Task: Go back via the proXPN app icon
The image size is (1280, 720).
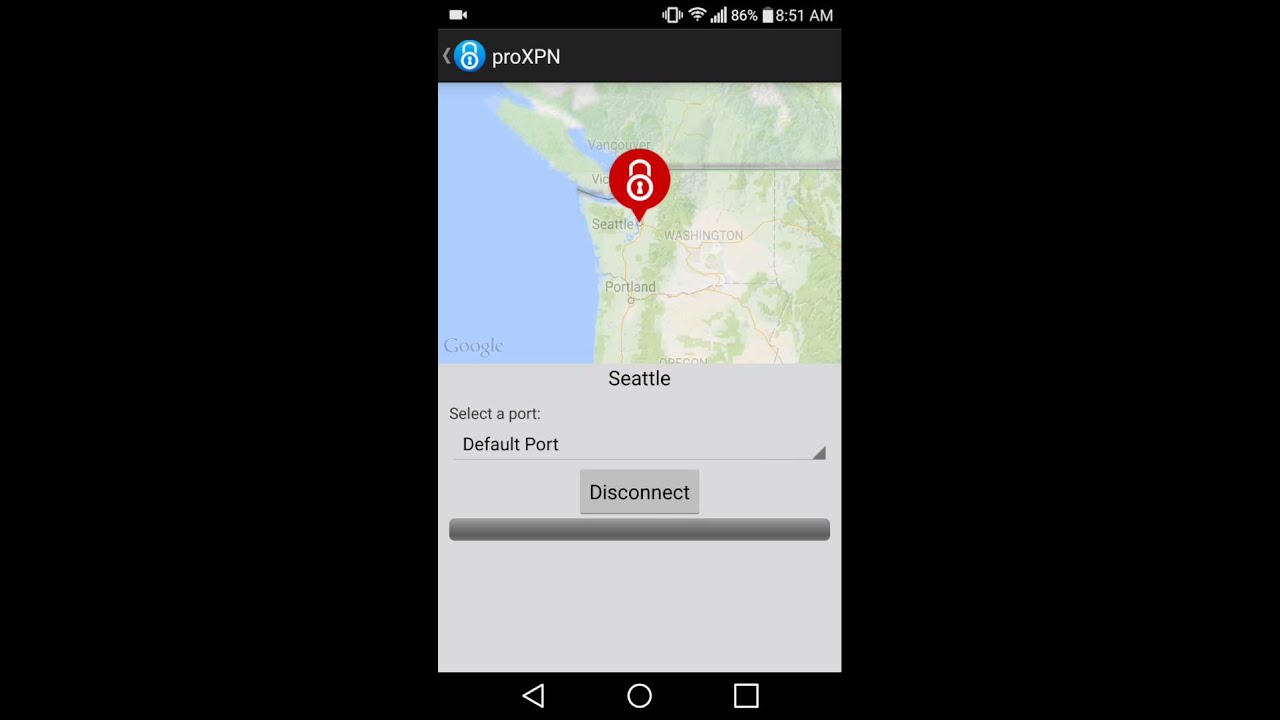Action: click(x=468, y=56)
